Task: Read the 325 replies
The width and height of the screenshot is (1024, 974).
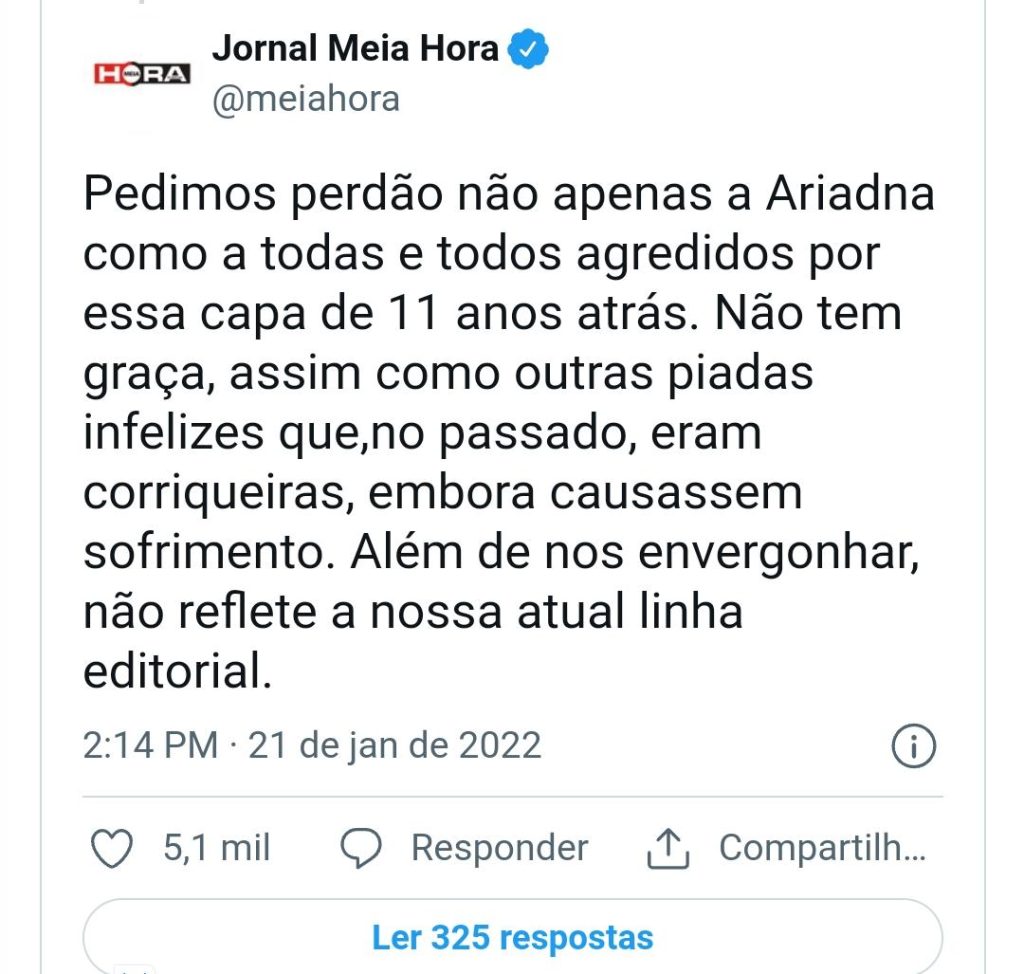Action: click(512, 938)
